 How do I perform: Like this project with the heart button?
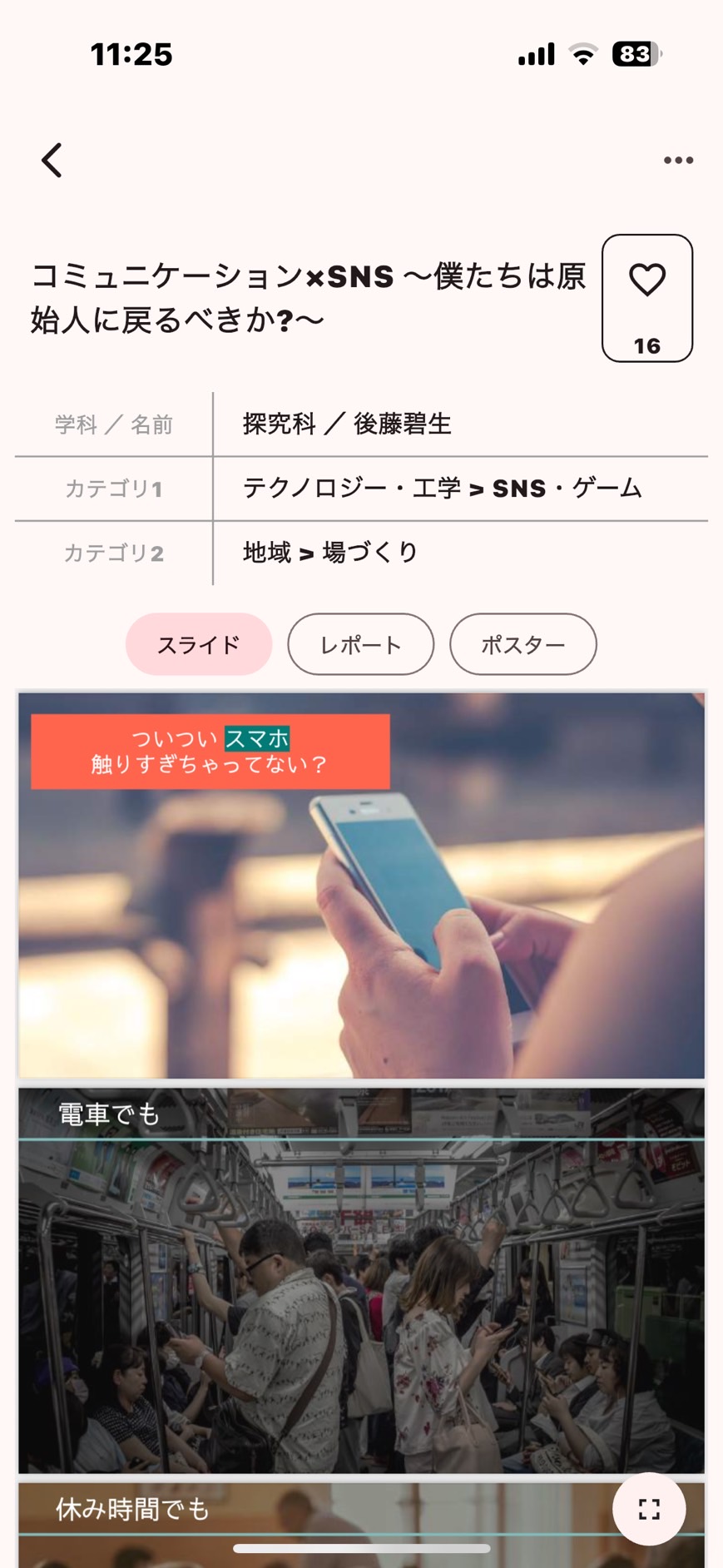pos(647,298)
